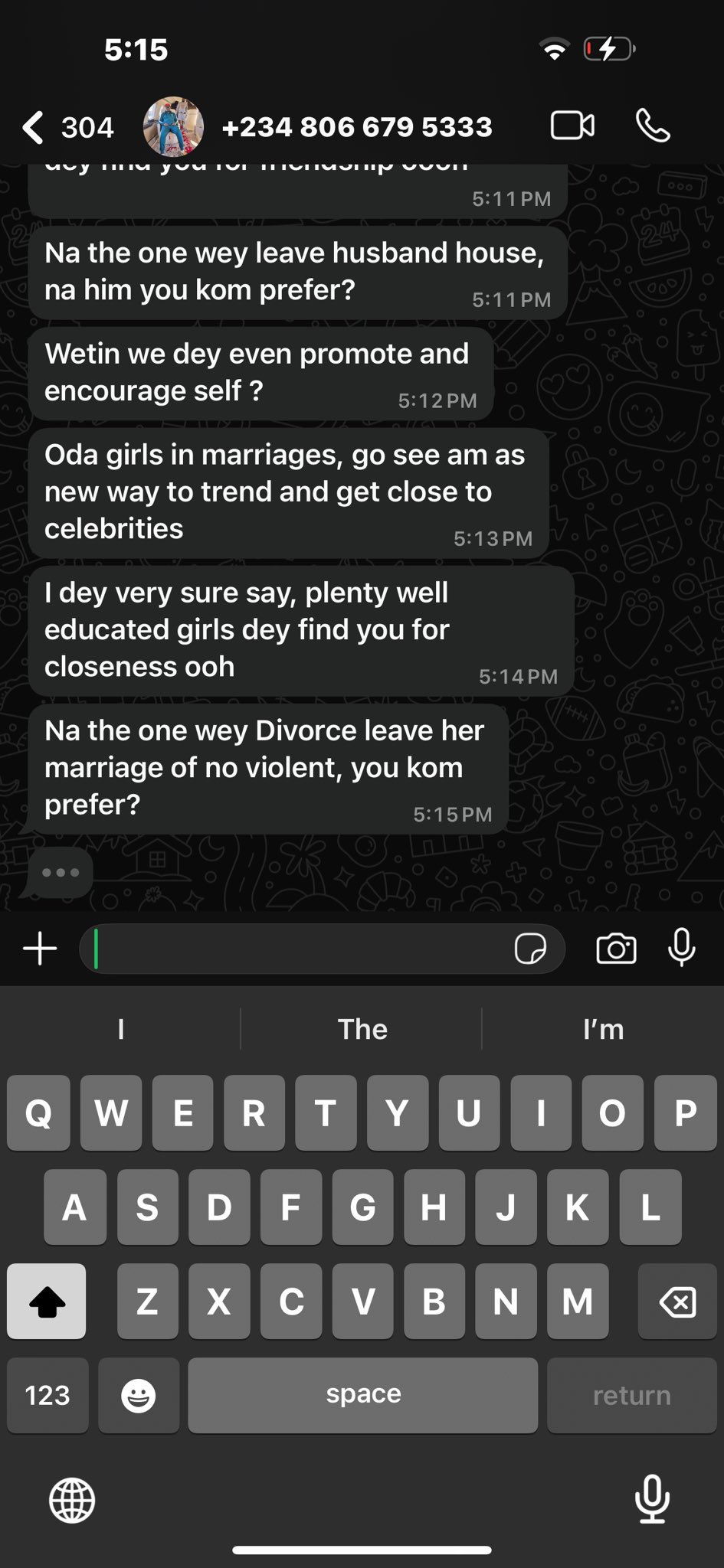Open the emoji keyboard
This screenshot has height=1568, width=724.
point(139,1395)
